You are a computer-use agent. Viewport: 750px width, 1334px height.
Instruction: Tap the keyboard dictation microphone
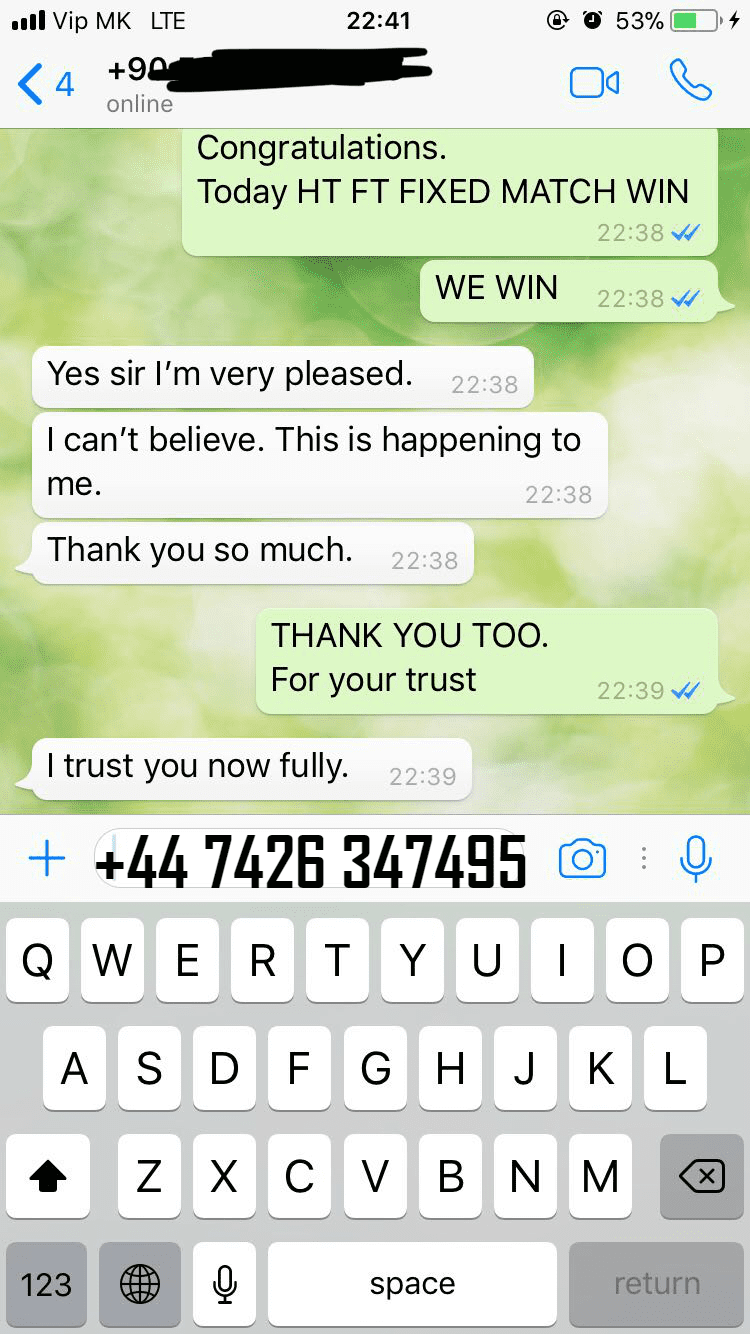pyautogui.click(x=225, y=1284)
